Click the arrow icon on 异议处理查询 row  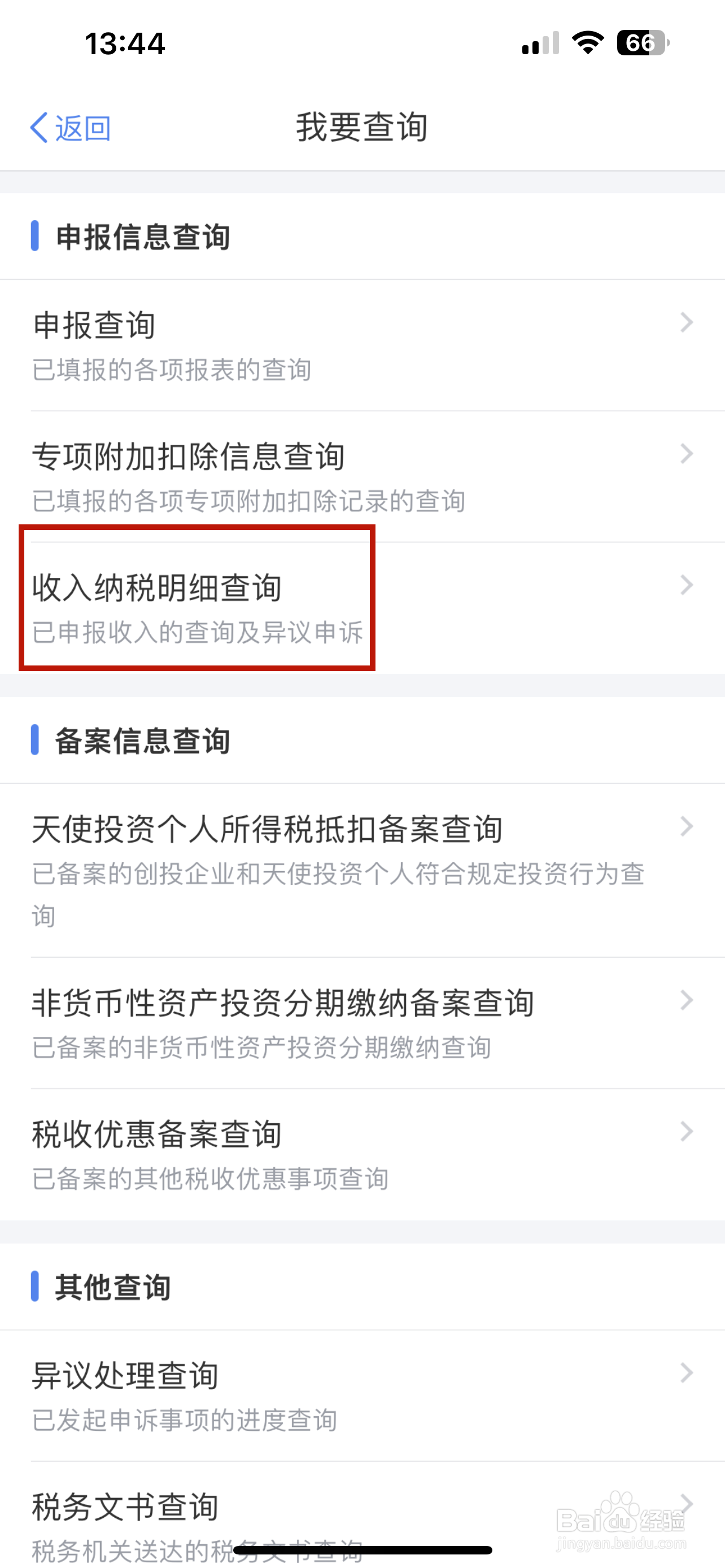(687, 1373)
